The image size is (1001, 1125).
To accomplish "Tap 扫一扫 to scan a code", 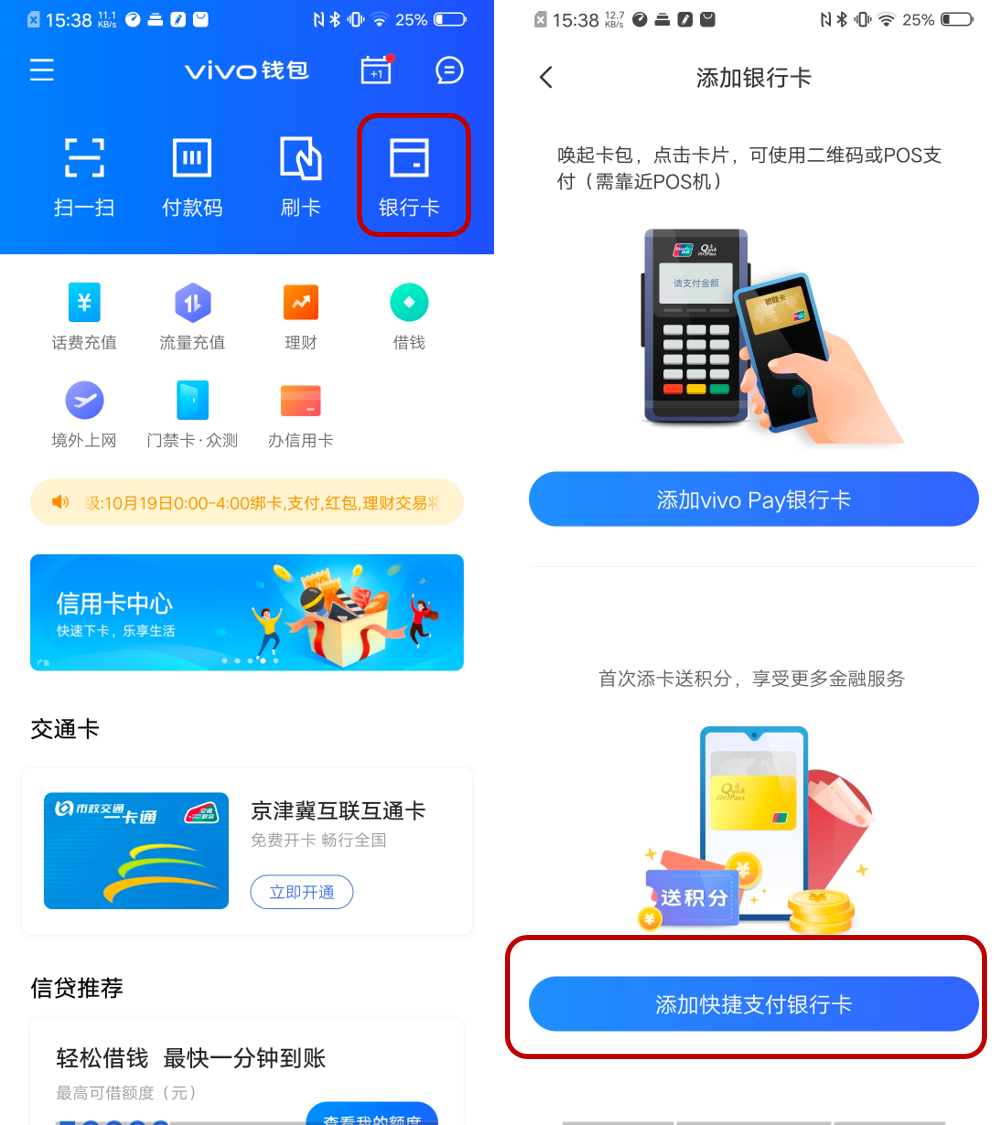I will tap(84, 176).
